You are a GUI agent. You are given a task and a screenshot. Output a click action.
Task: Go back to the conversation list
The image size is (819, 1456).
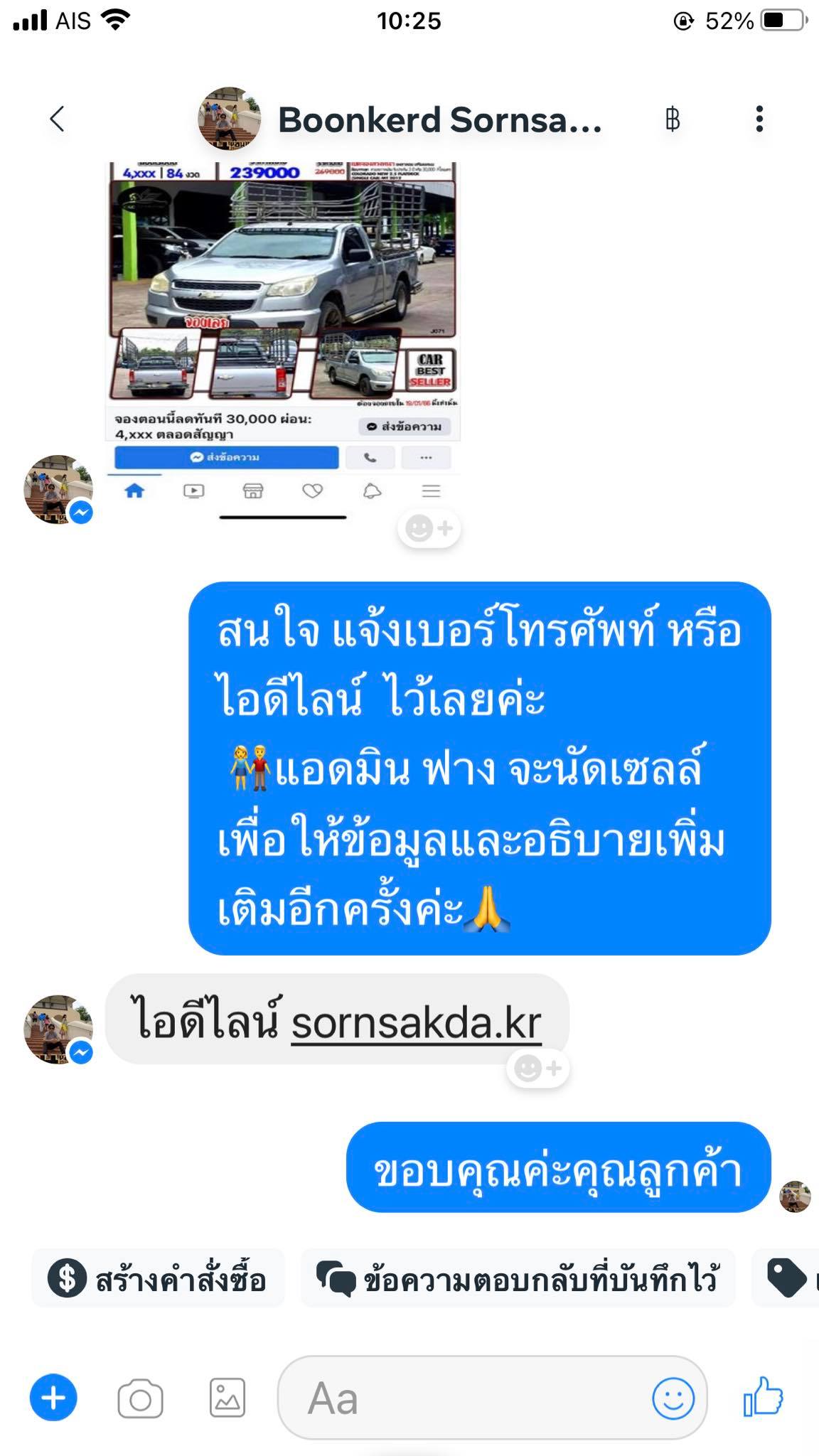58,119
